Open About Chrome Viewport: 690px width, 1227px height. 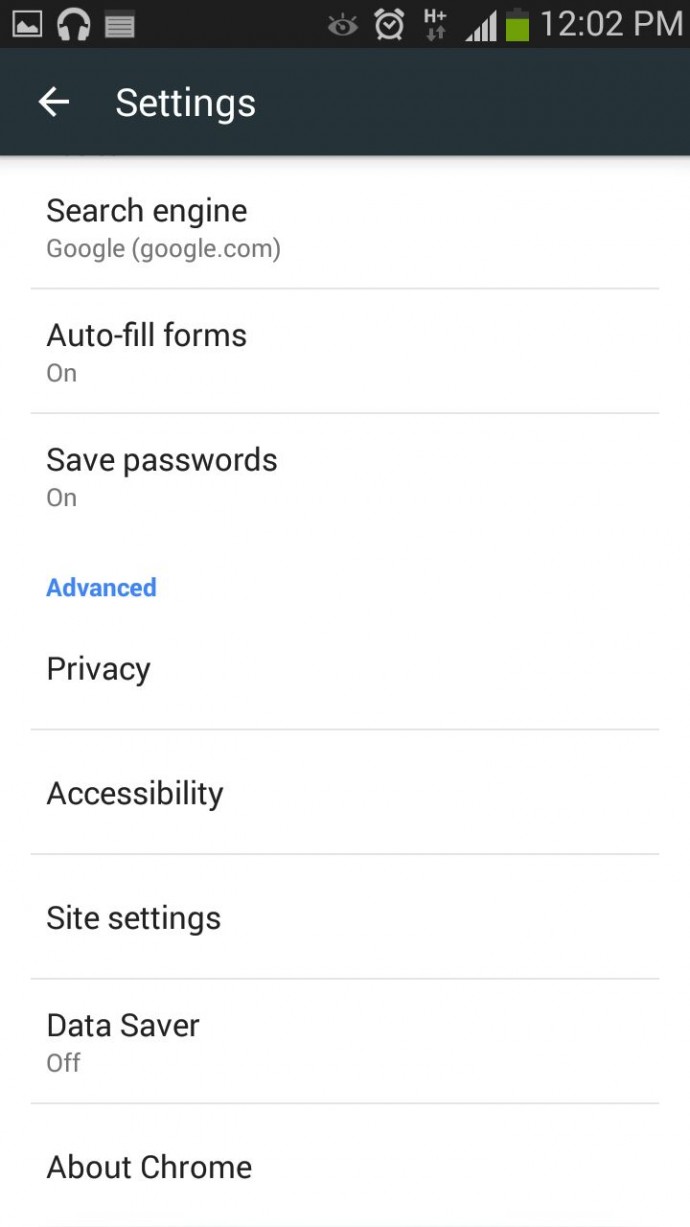(x=345, y=1166)
